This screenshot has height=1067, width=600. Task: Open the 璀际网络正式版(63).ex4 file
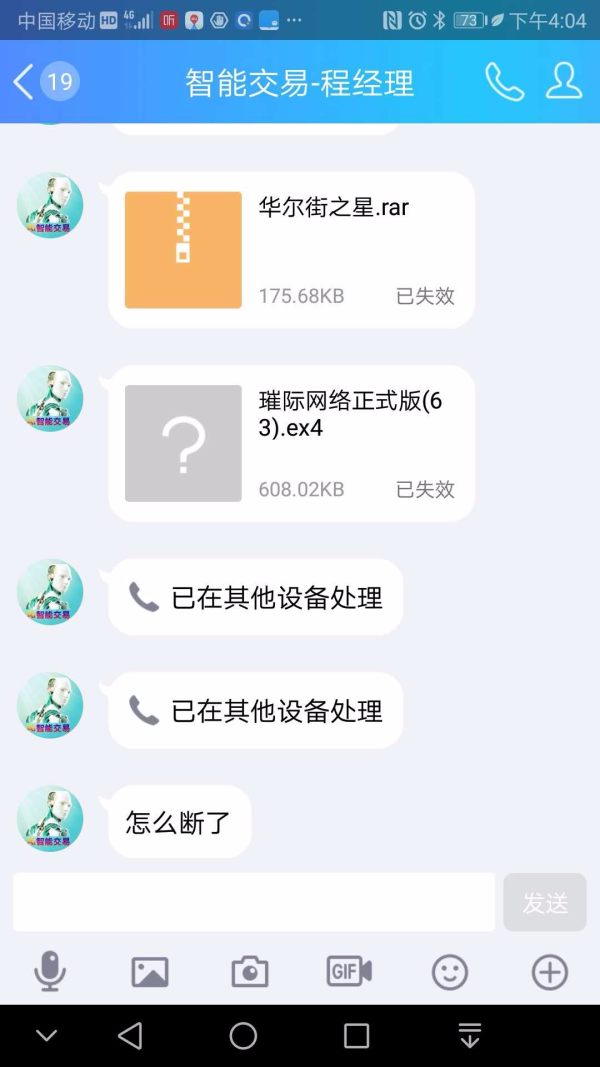(291, 443)
